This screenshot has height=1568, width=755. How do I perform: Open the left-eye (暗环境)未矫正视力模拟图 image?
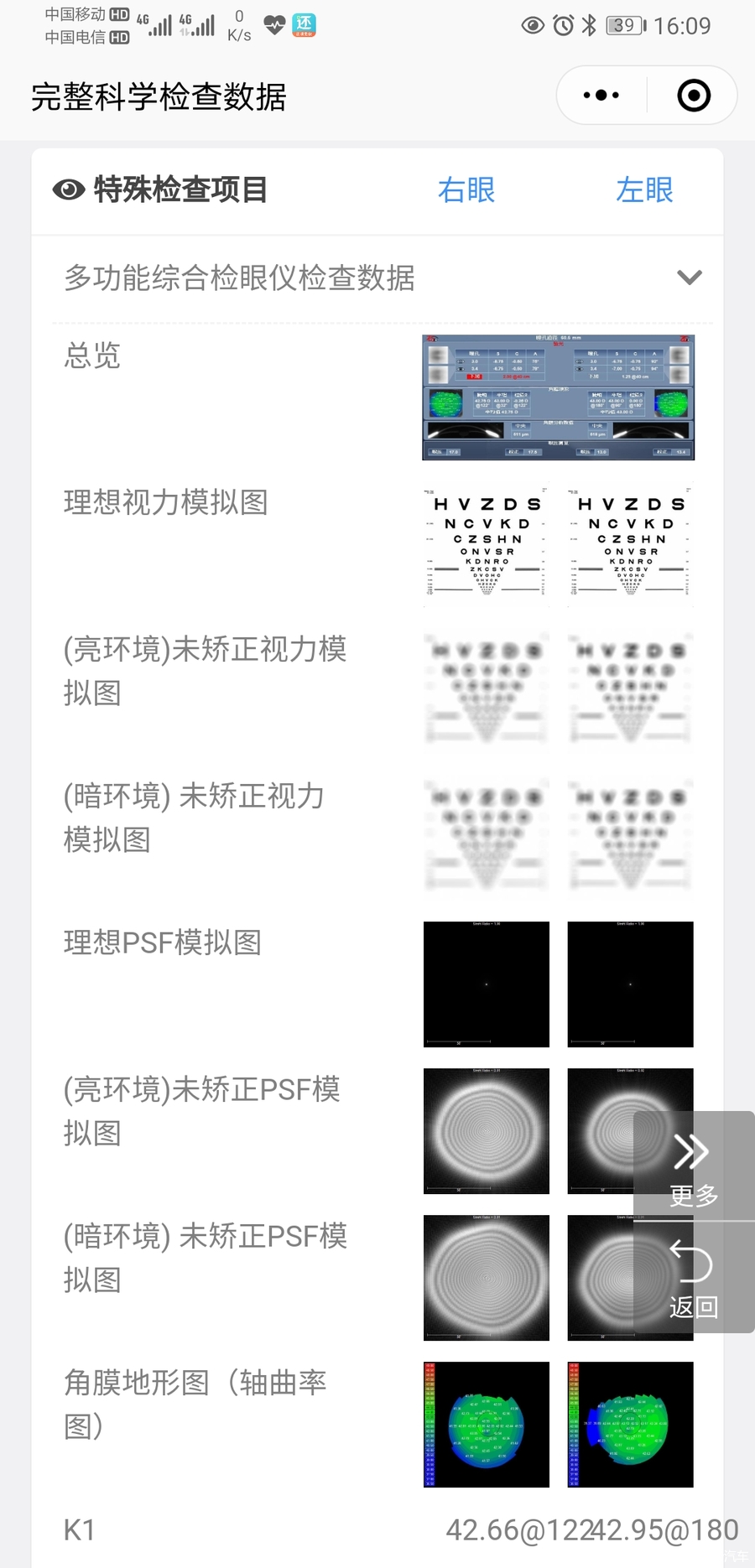point(631,838)
